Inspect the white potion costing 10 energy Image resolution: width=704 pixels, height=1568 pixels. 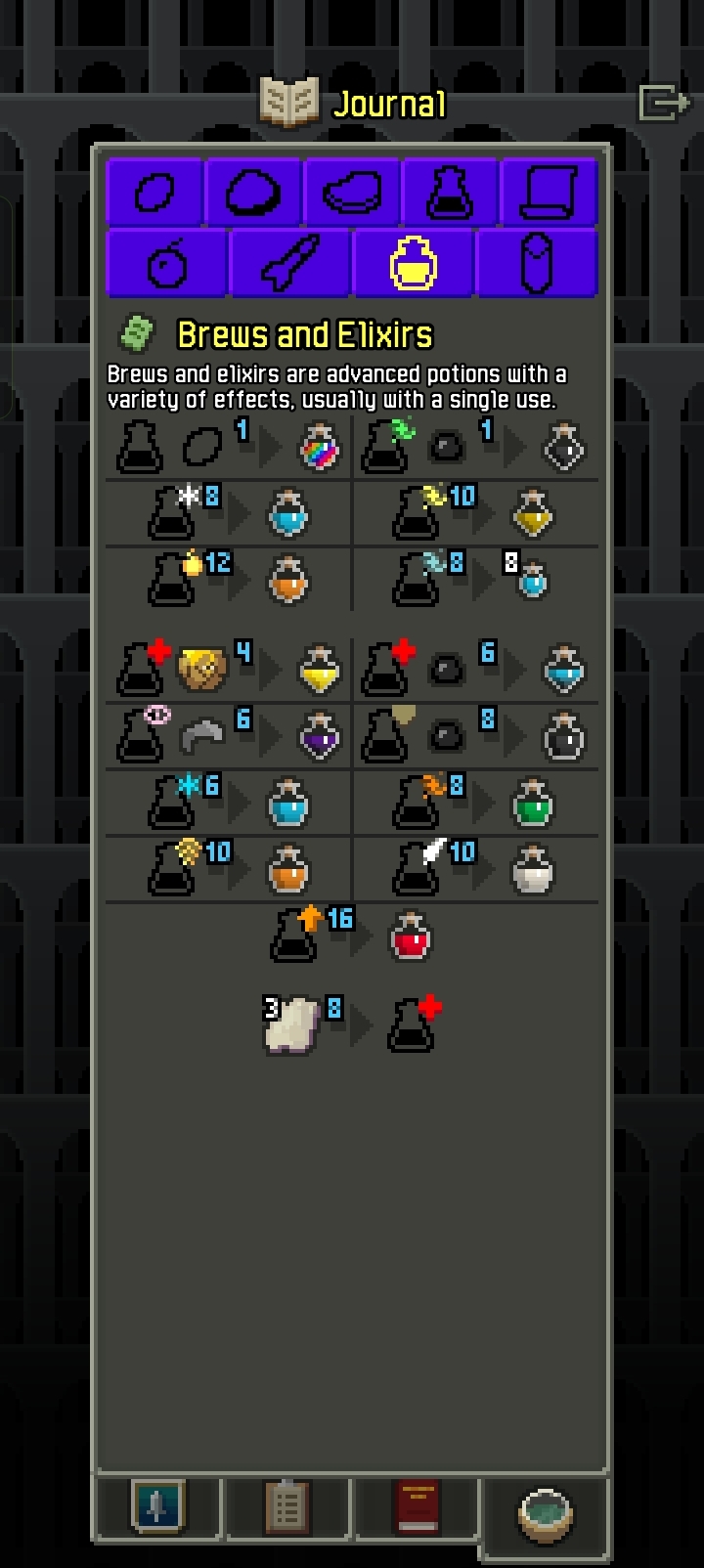click(533, 868)
